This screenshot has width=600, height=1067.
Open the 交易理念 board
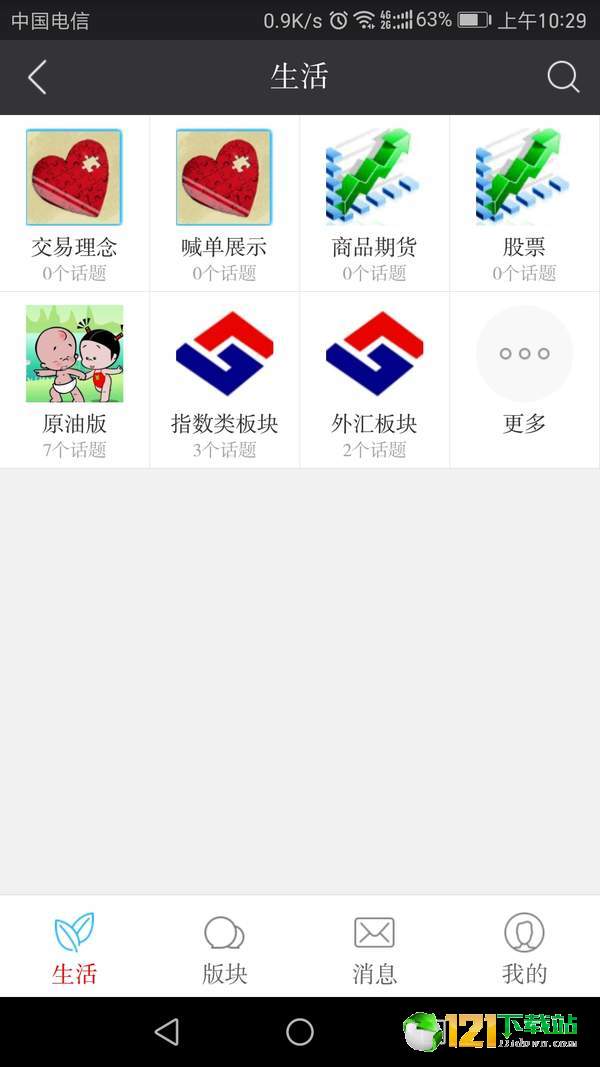click(75, 202)
